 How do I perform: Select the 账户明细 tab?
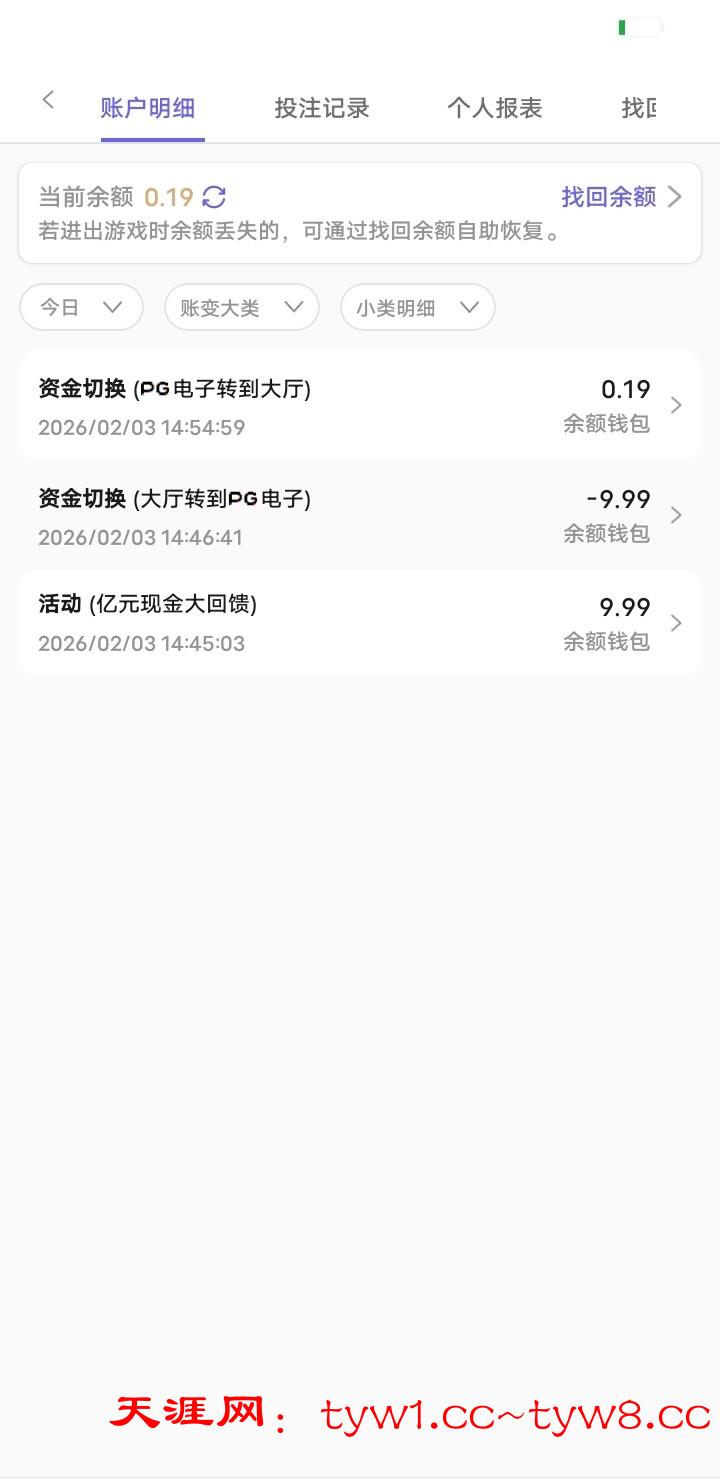point(148,108)
